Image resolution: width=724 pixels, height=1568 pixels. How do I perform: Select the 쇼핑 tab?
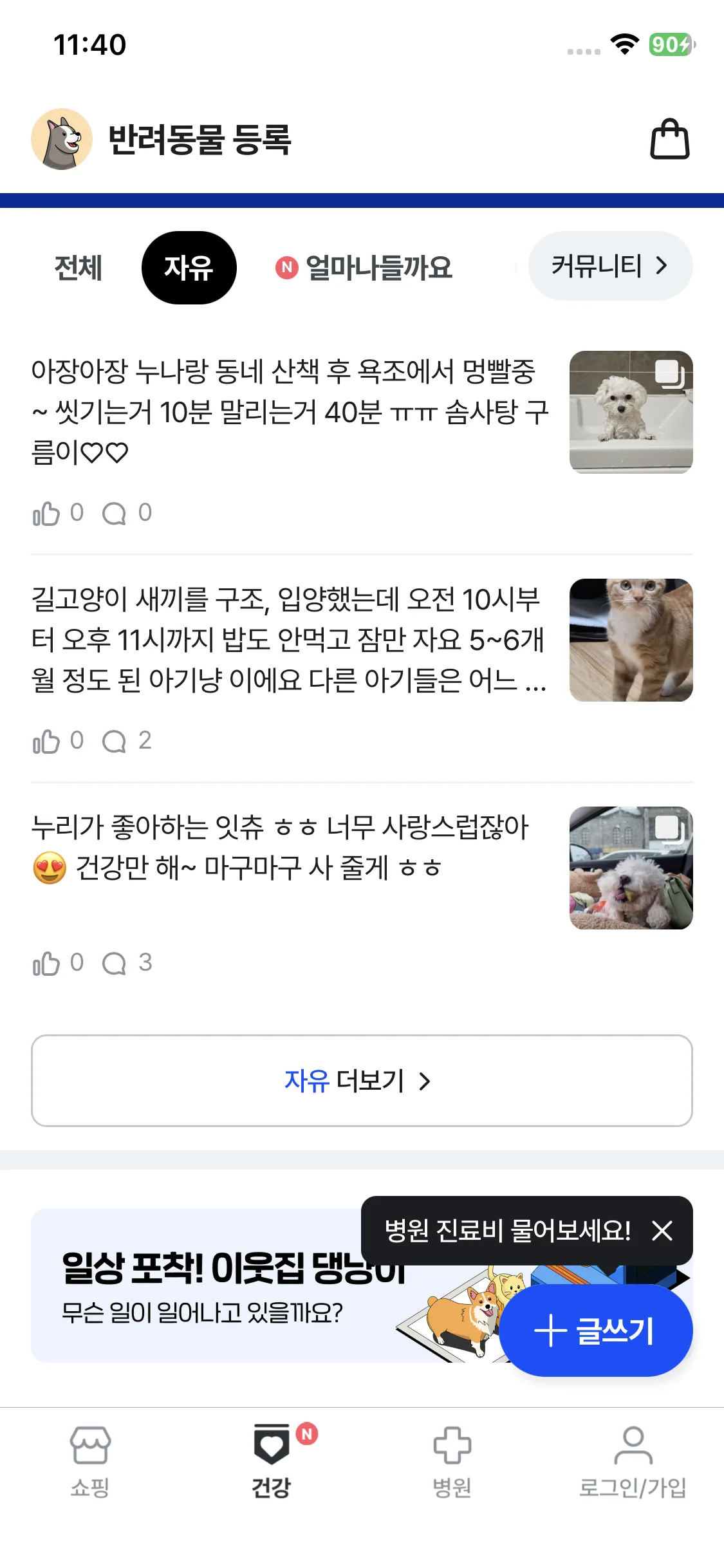click(90, 1474)
